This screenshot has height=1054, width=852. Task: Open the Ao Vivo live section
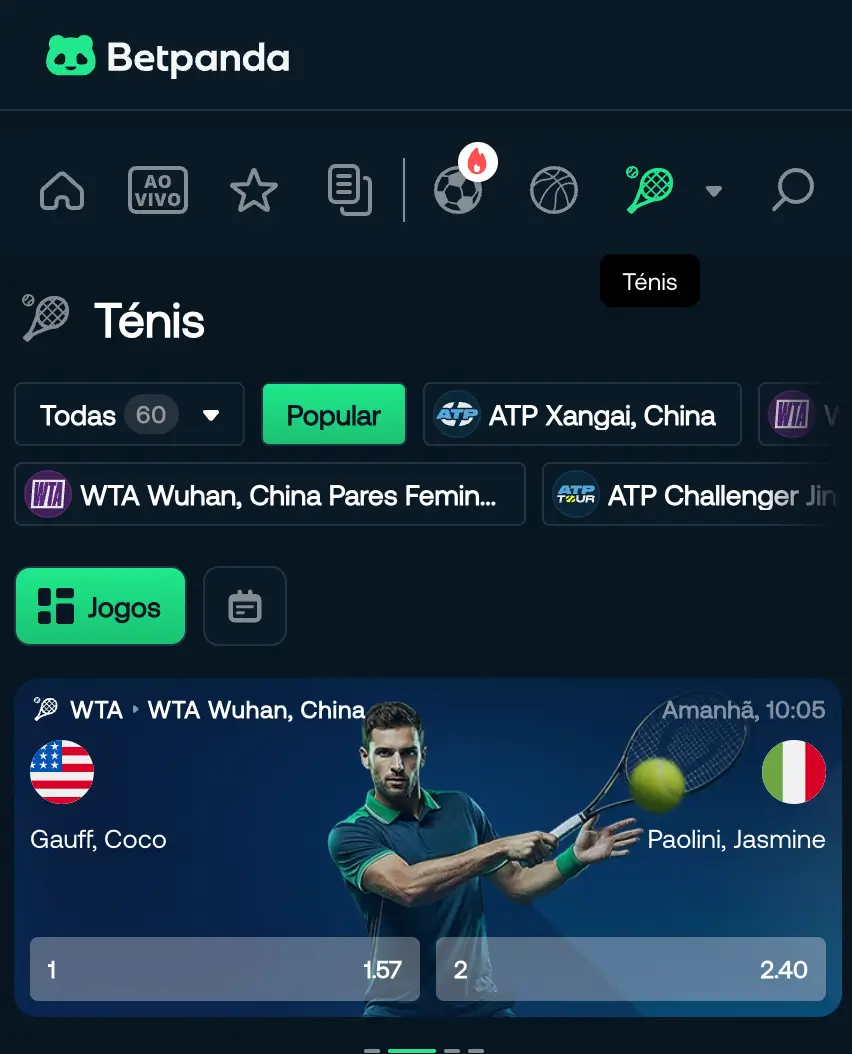pos(158,190)
